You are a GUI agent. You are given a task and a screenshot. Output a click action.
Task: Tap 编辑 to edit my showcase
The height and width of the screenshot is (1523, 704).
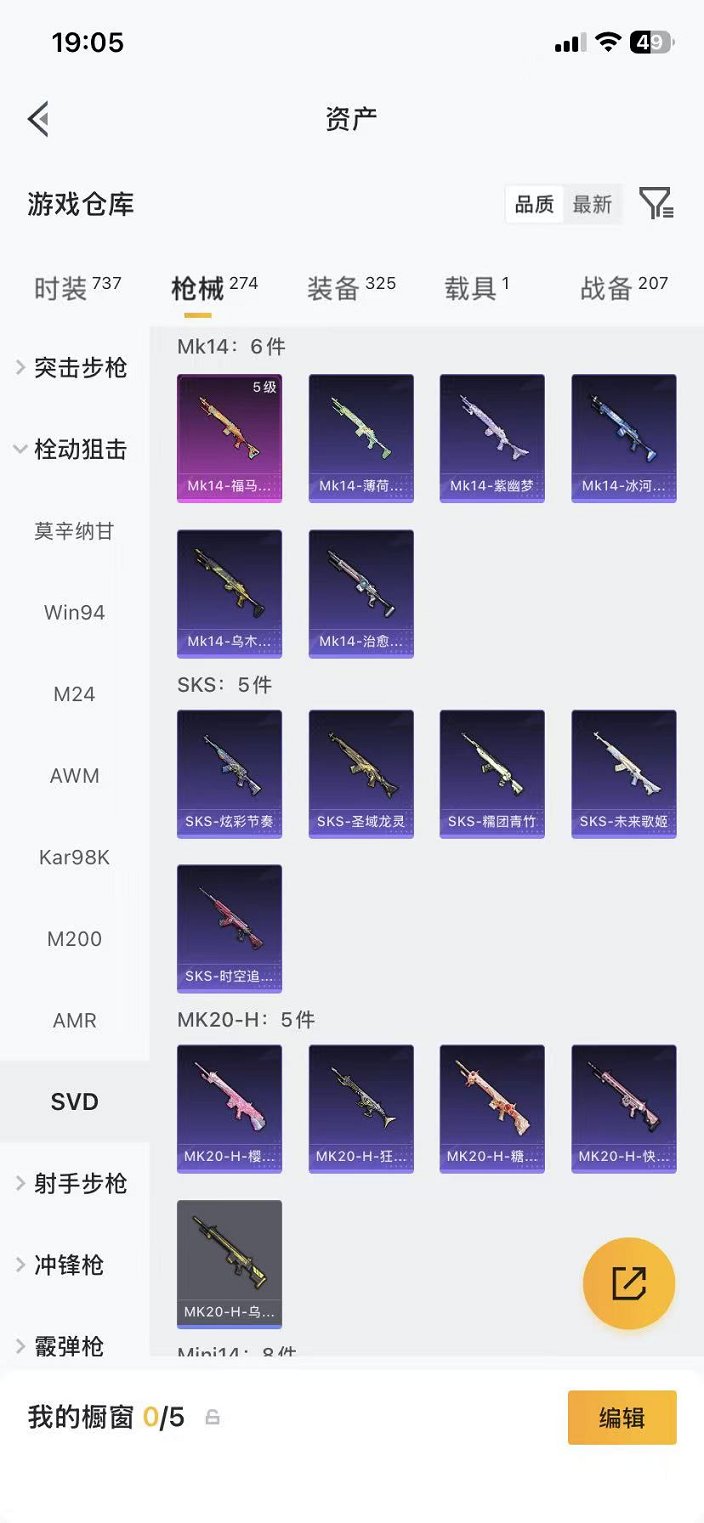622,1417
